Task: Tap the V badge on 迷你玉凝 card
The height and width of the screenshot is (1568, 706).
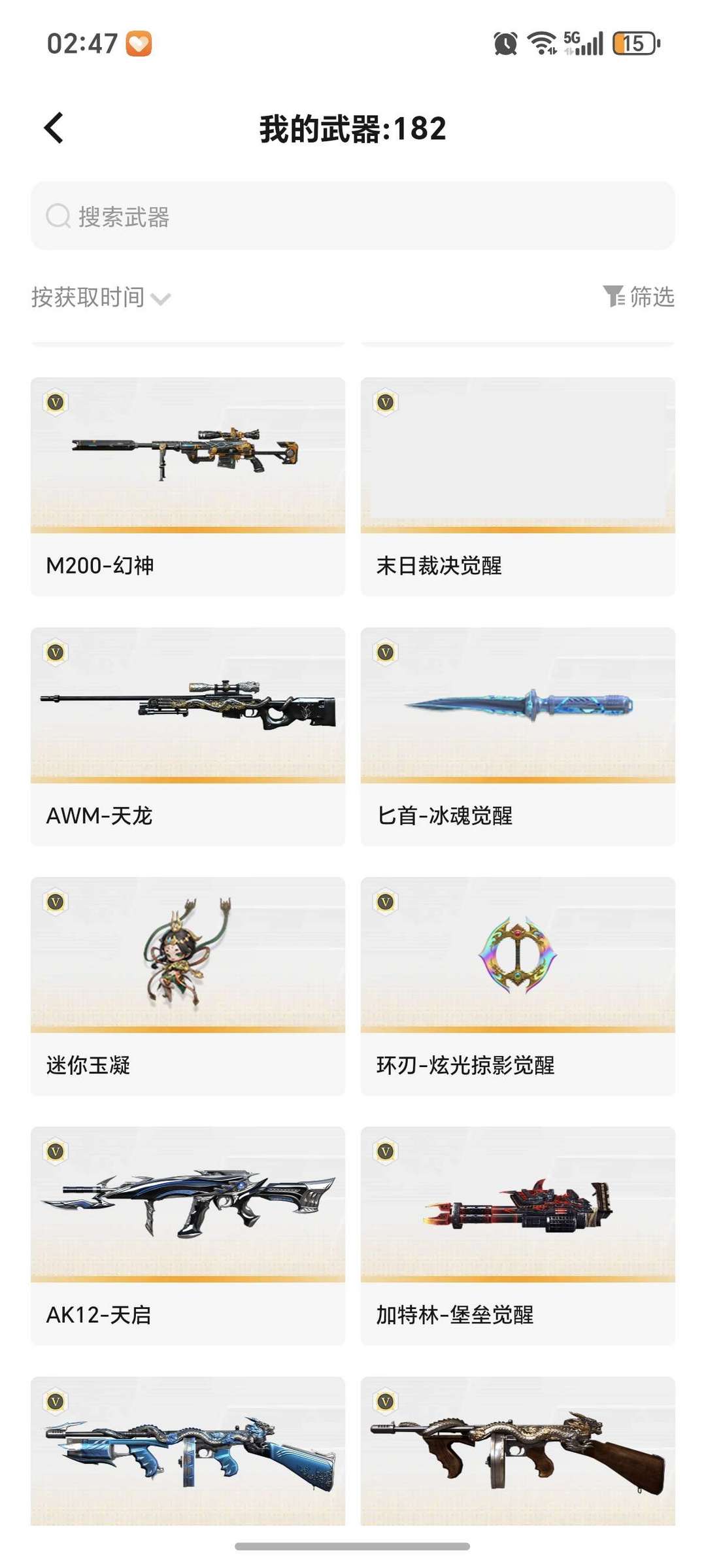Action: [x=55, y=903]
